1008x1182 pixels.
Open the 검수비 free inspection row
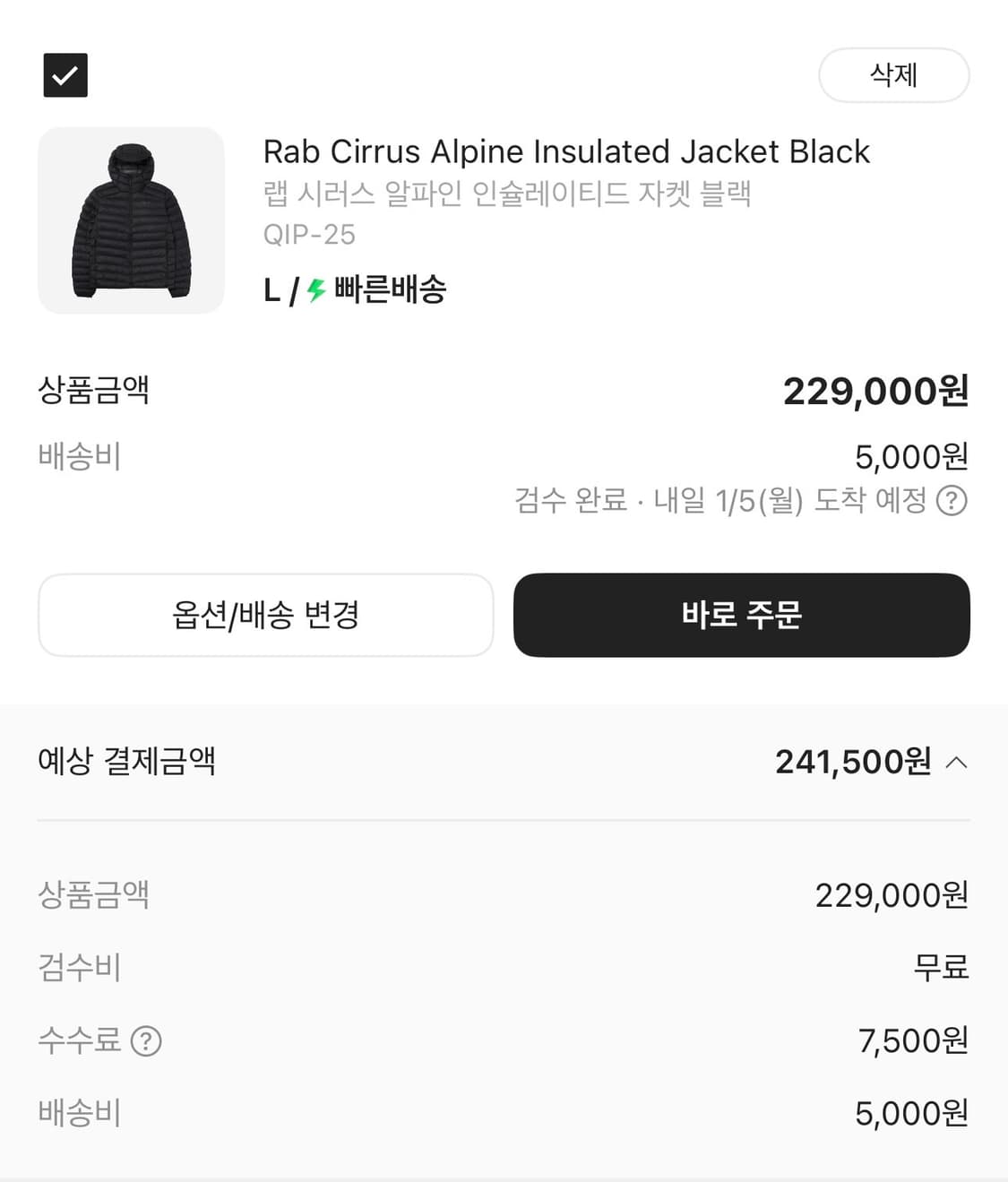click(502, 967)
